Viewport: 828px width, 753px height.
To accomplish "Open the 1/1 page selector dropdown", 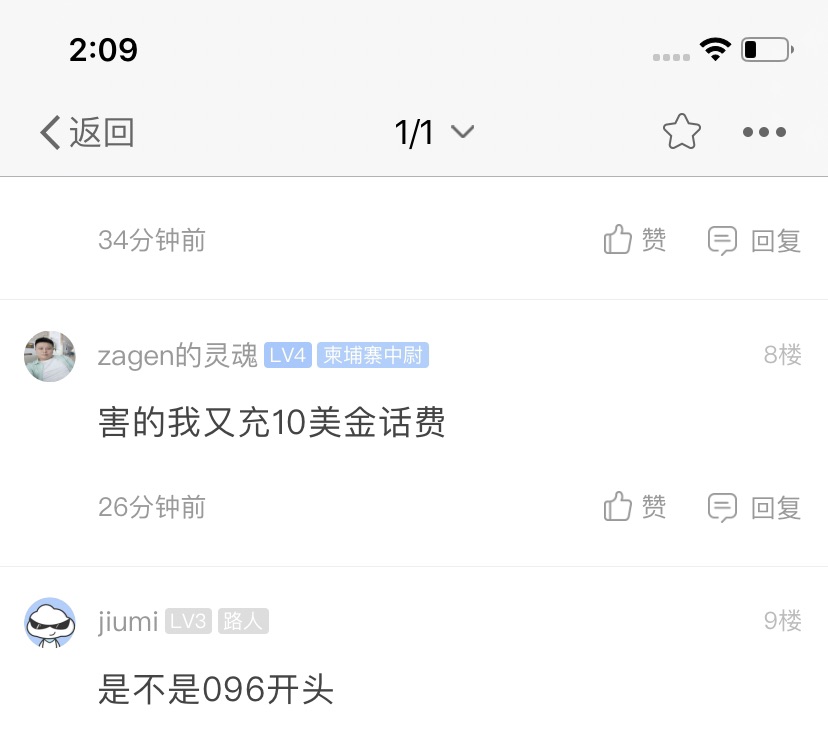I will (433, 132).
